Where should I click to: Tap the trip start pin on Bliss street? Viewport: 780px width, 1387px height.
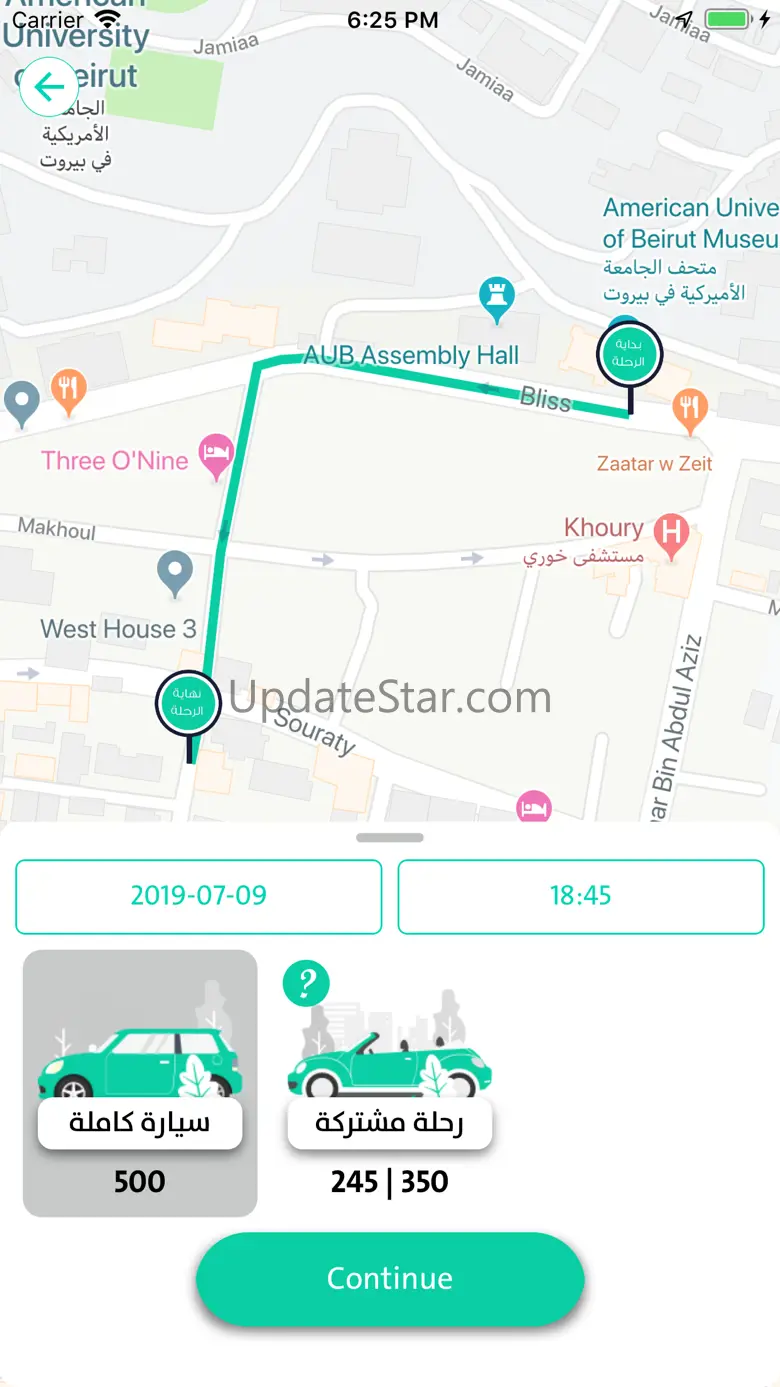(x=629, y=354)
